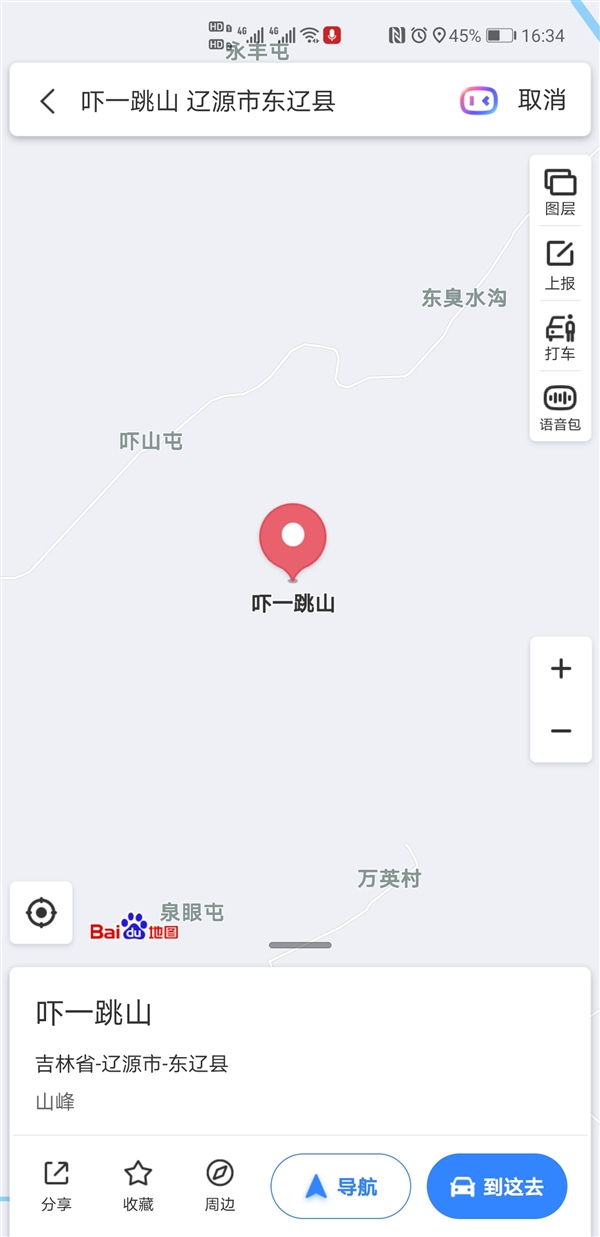
Task: Explore nearby places with 周边
Action: (220, 1185)
